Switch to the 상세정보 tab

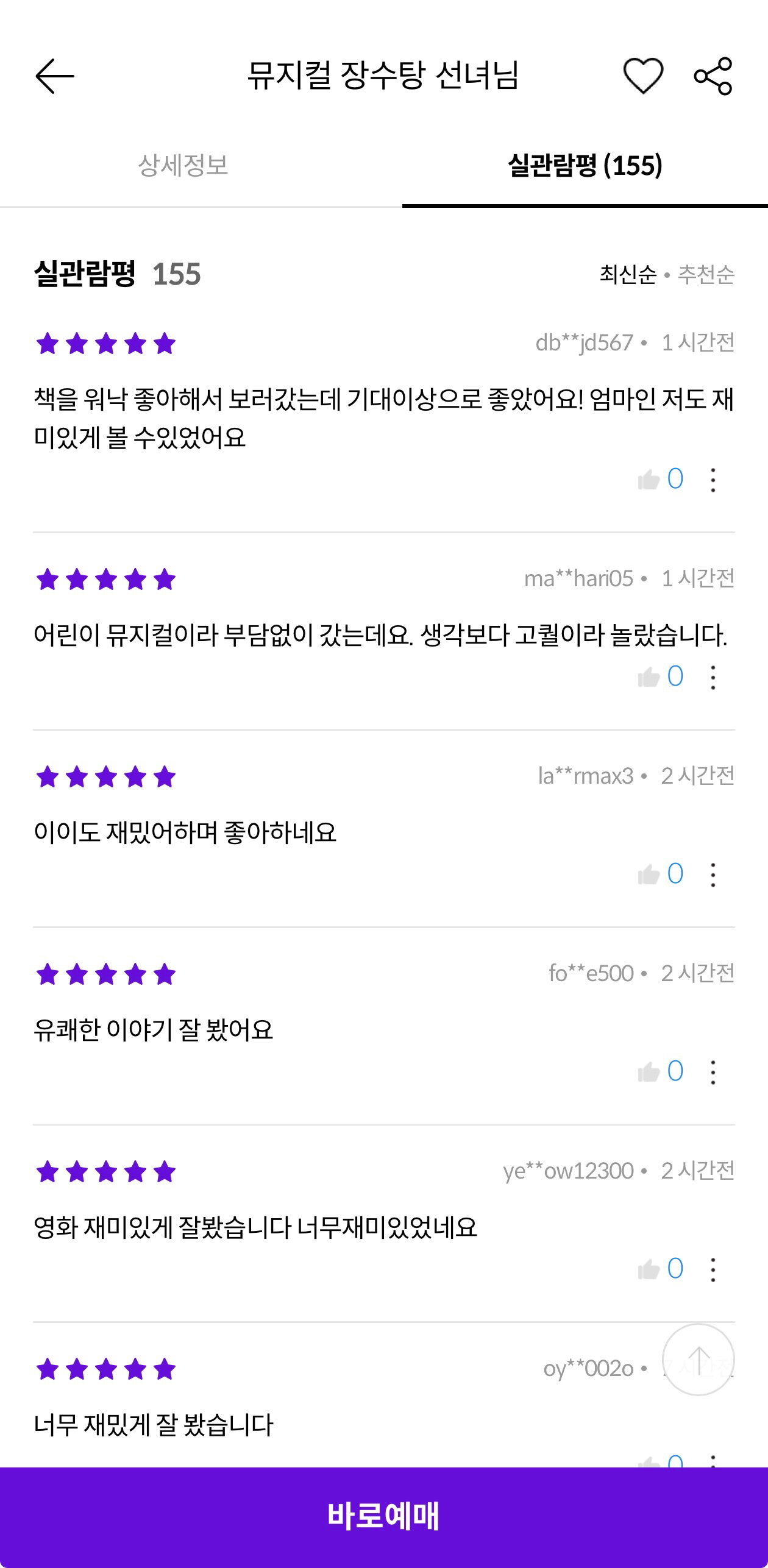[183, 165]
